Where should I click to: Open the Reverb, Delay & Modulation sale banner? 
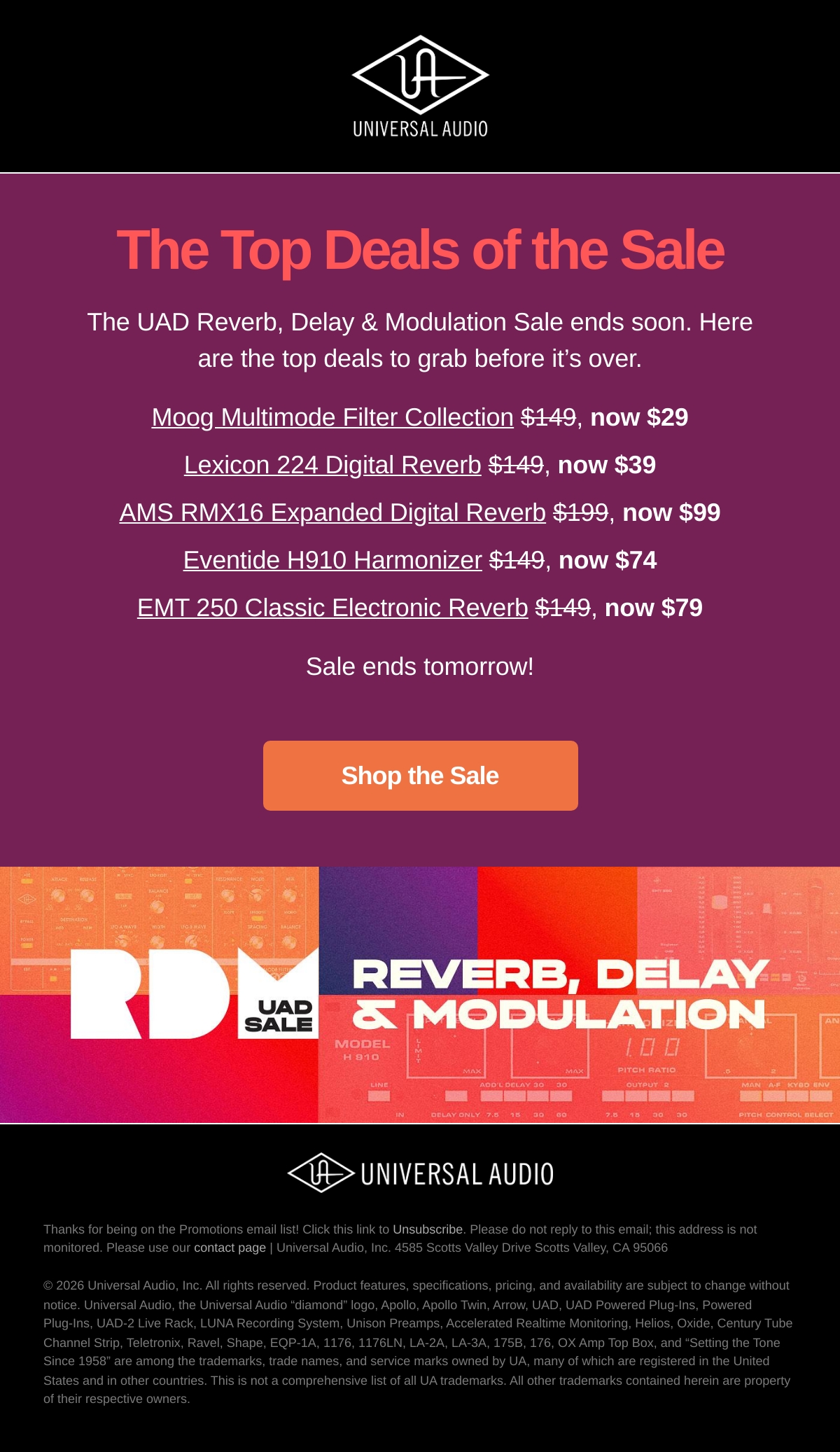420,995
